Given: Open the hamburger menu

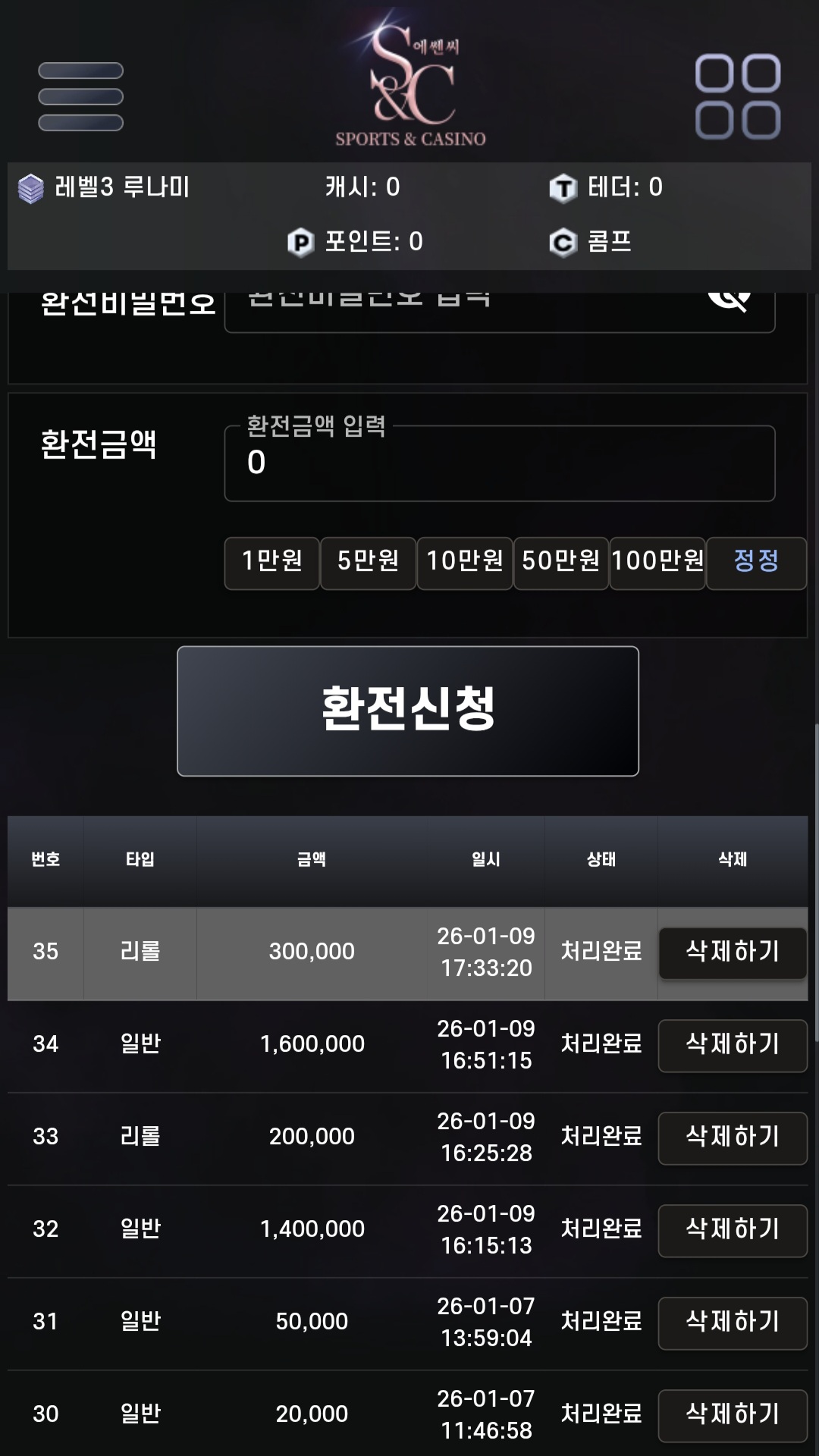Looking at the screenshot, I should (80, 96).
